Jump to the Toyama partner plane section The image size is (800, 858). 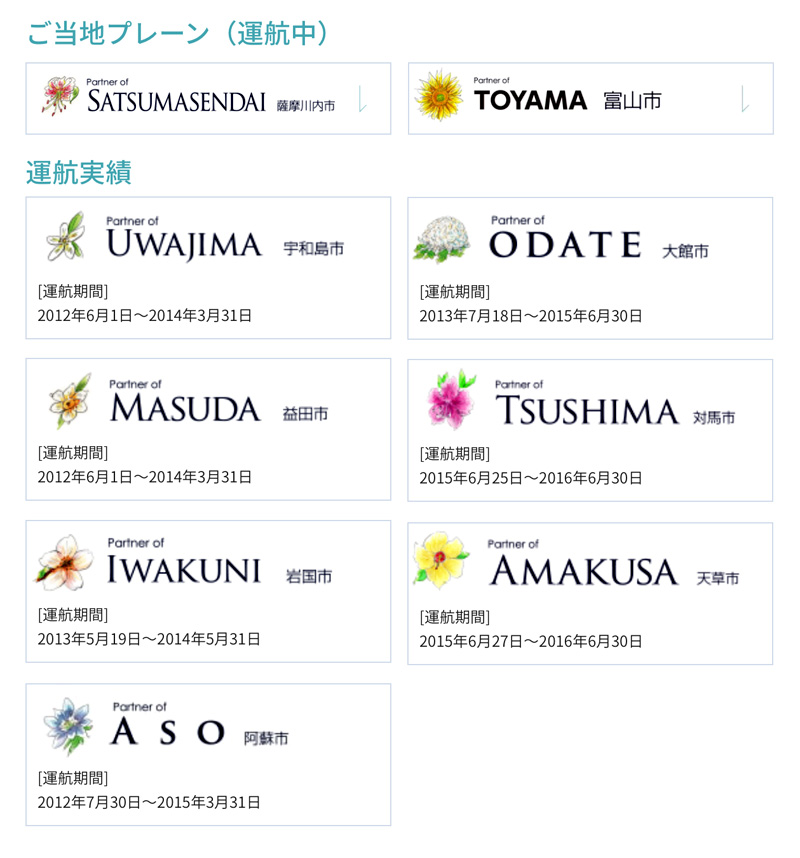pyautogui.click(x=589, y=99)
